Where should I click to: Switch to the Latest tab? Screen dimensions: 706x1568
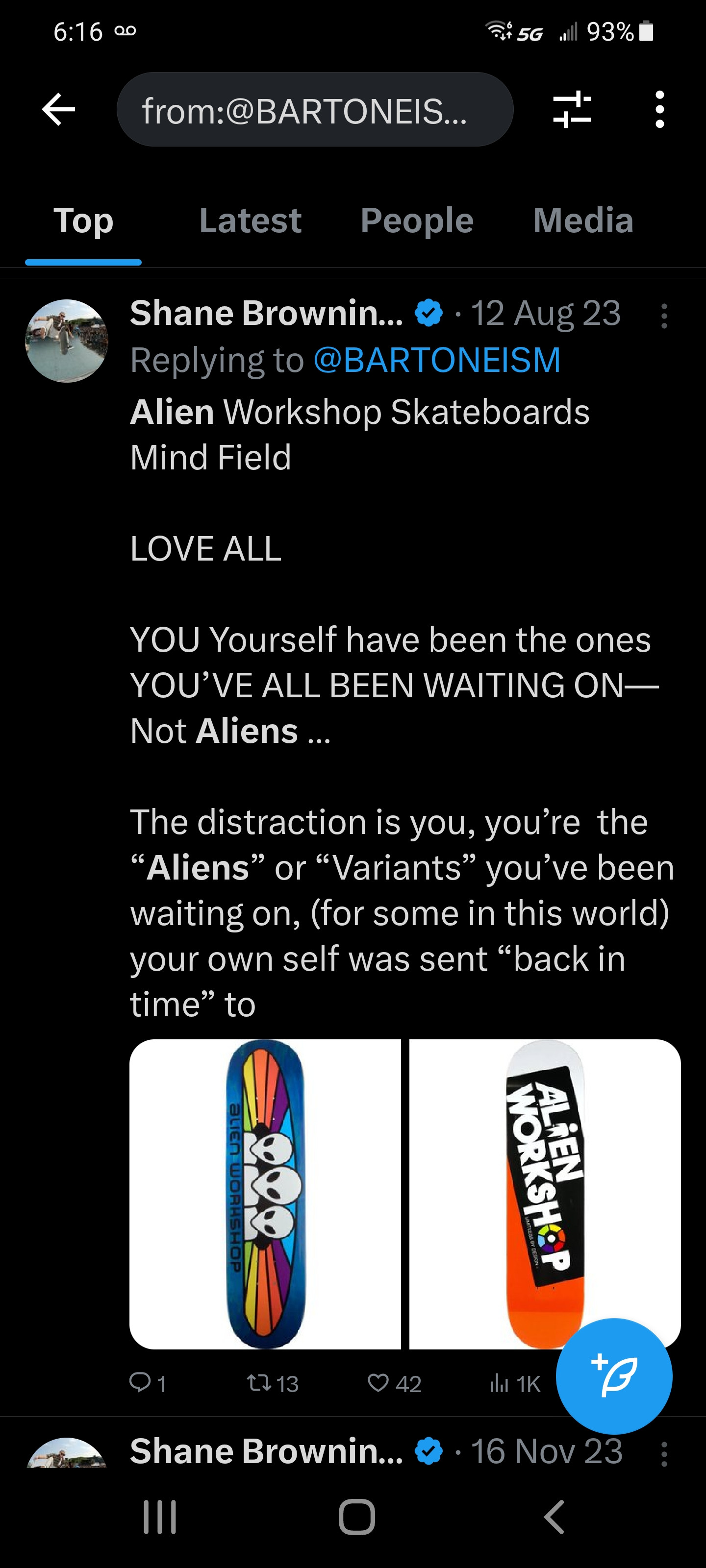[250, 220]
